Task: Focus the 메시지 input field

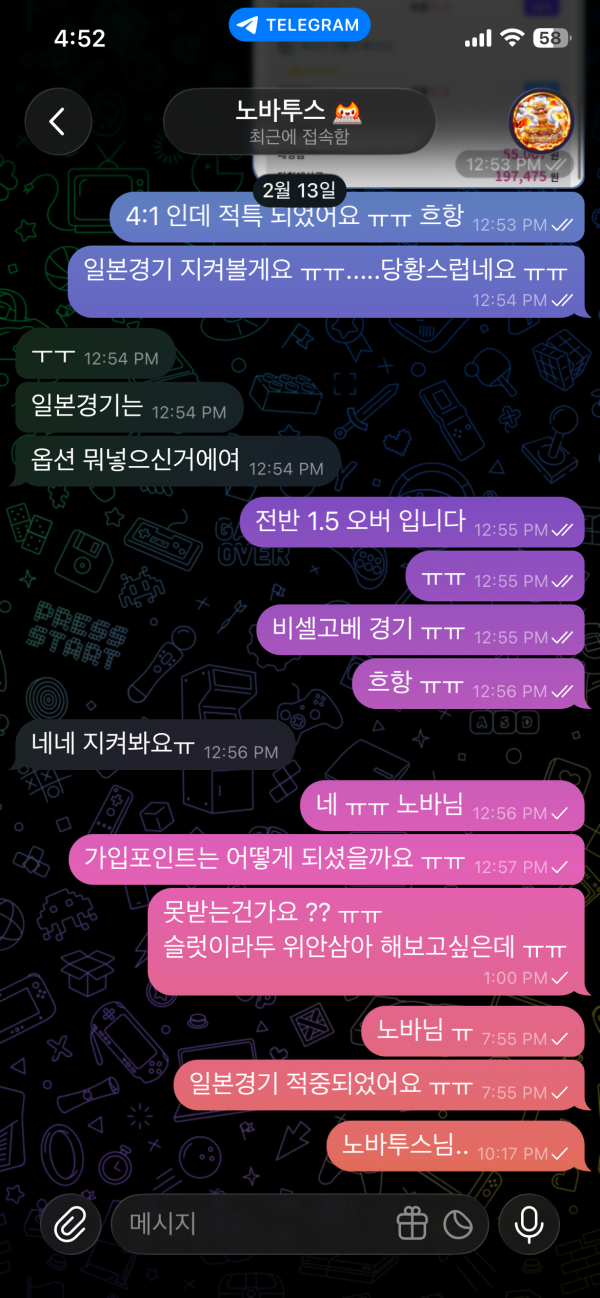Action: (250, 1223)
